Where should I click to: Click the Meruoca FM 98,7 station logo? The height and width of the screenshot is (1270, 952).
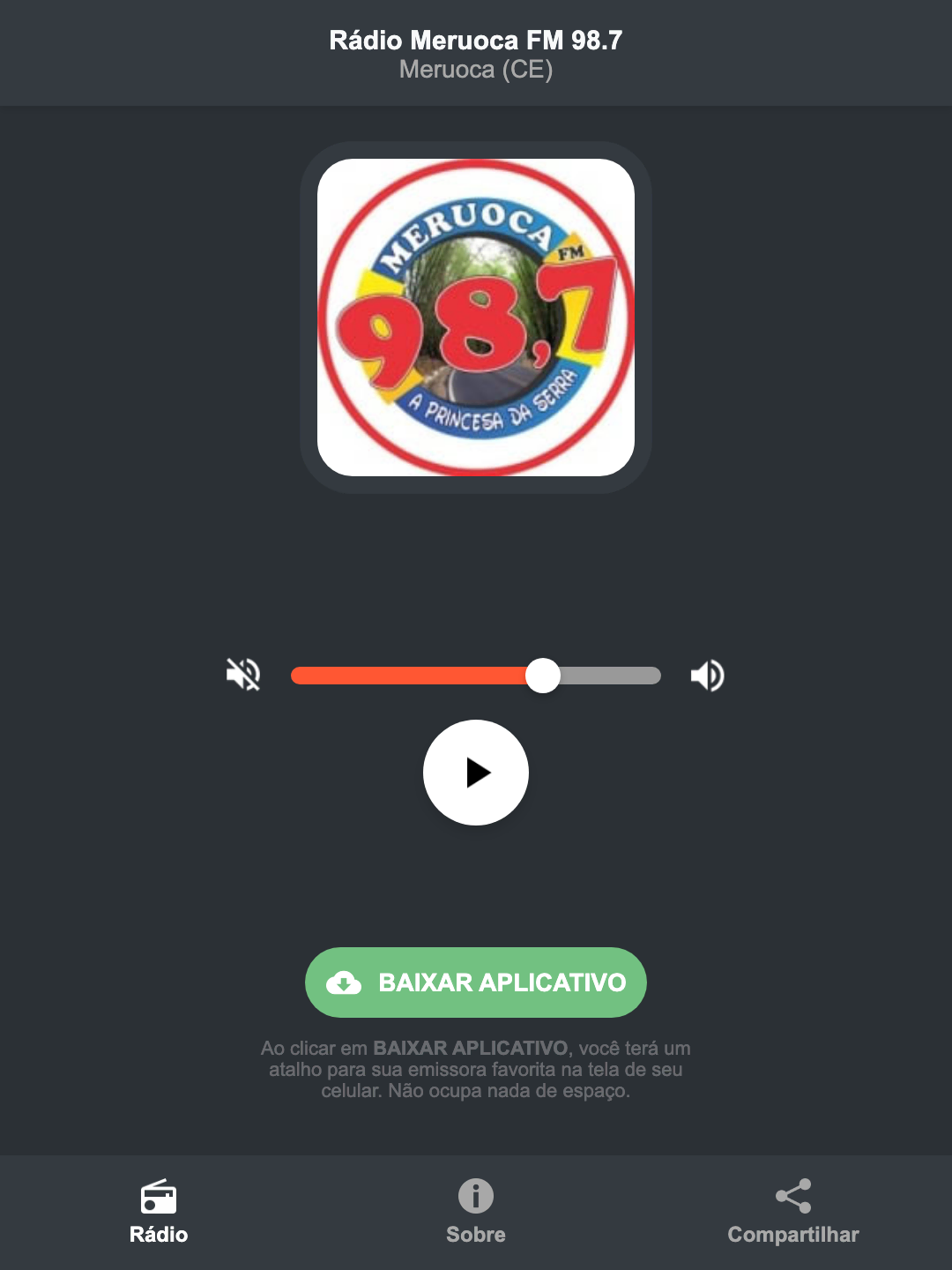pos(475,316)
